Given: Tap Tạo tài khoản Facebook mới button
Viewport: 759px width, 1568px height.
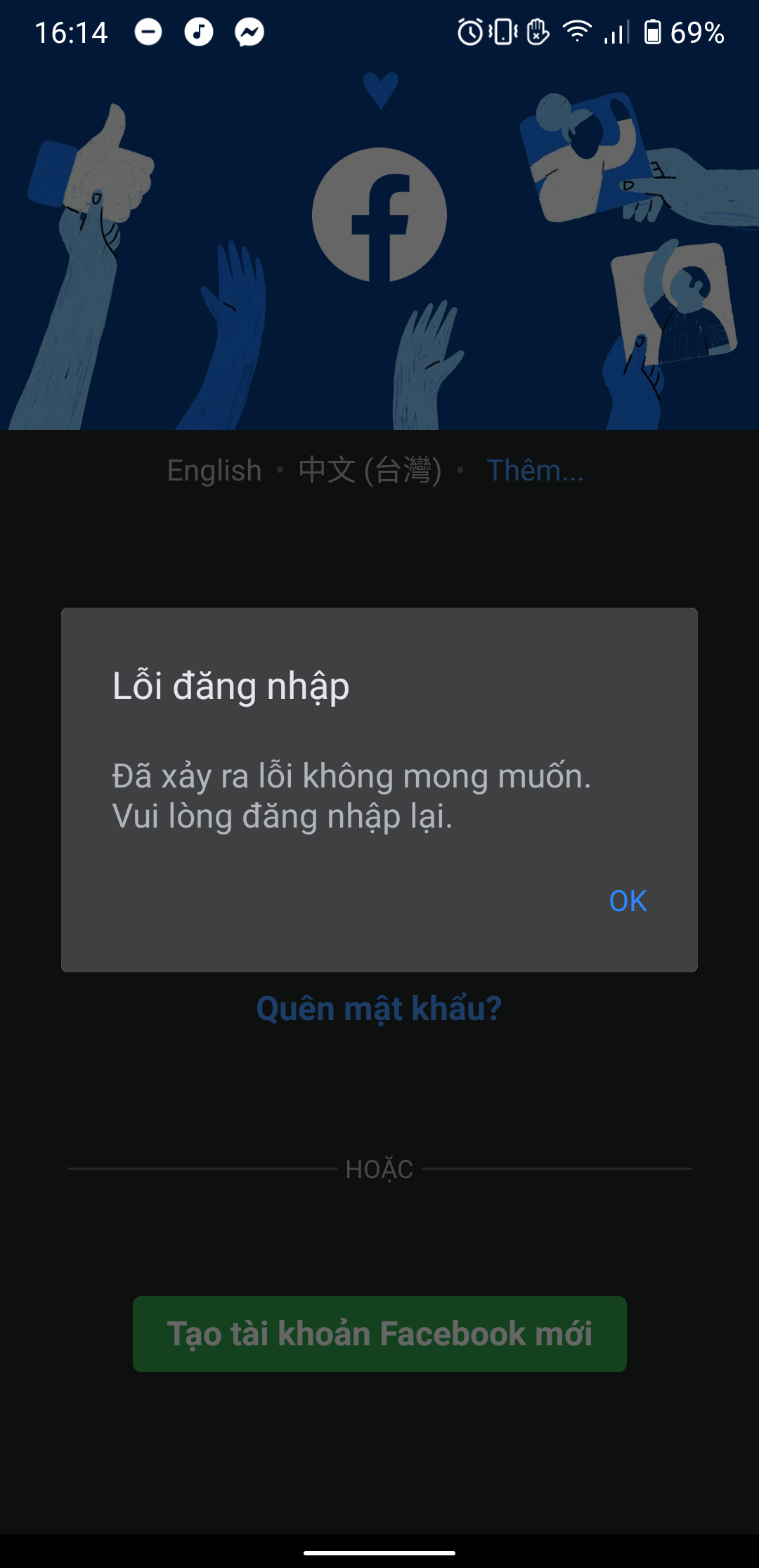Looking at the screenshot, I should click(379, 1334).
